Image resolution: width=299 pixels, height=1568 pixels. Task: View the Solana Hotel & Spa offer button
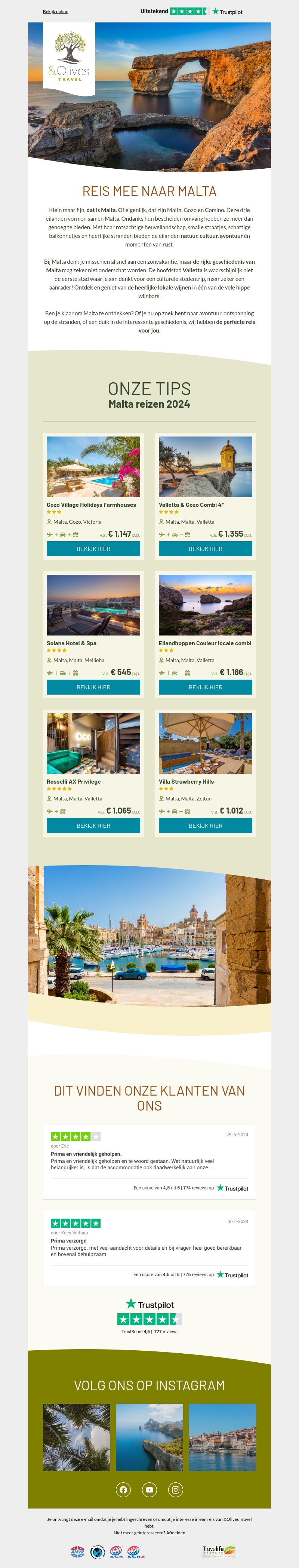coord(93,687)
